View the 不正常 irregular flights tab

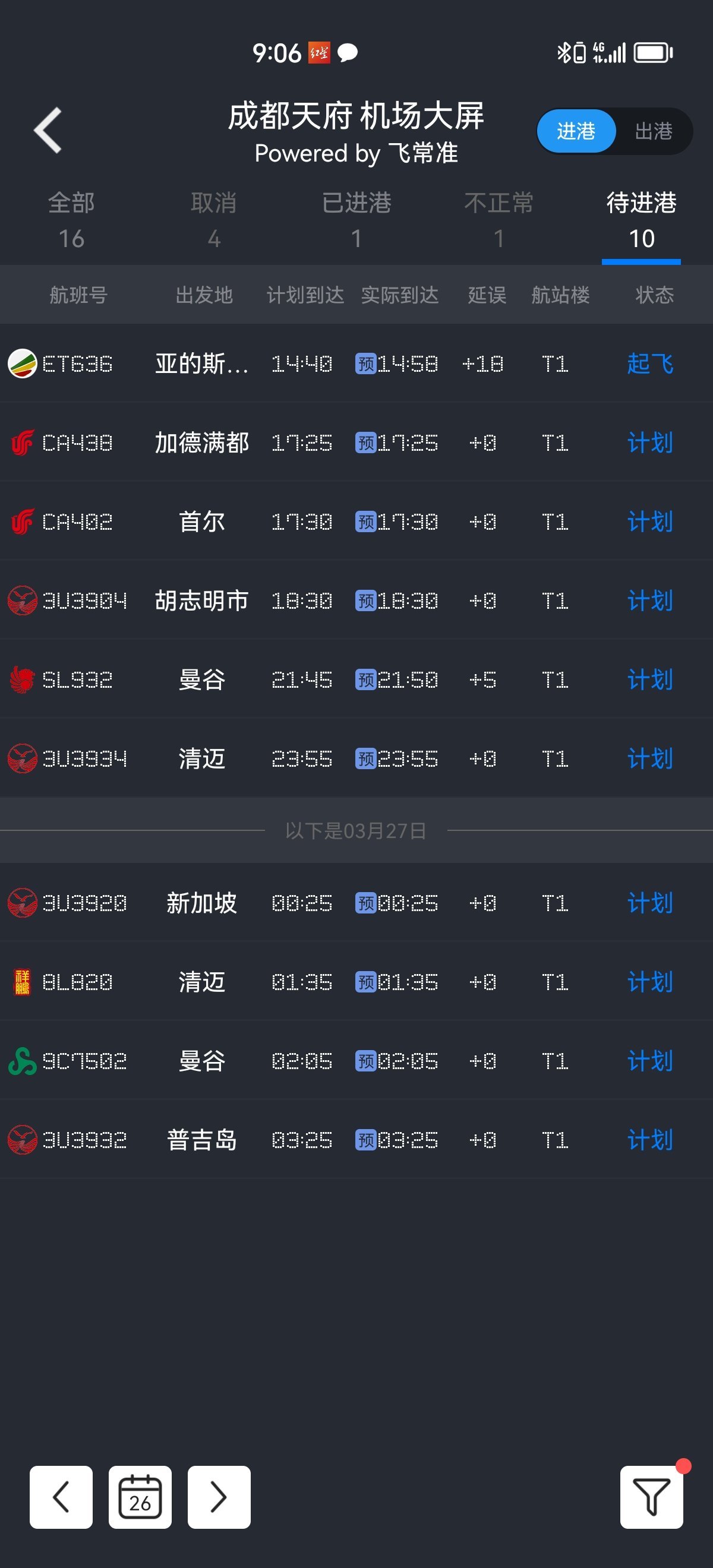pyautogui.click(x=499, y=220)
